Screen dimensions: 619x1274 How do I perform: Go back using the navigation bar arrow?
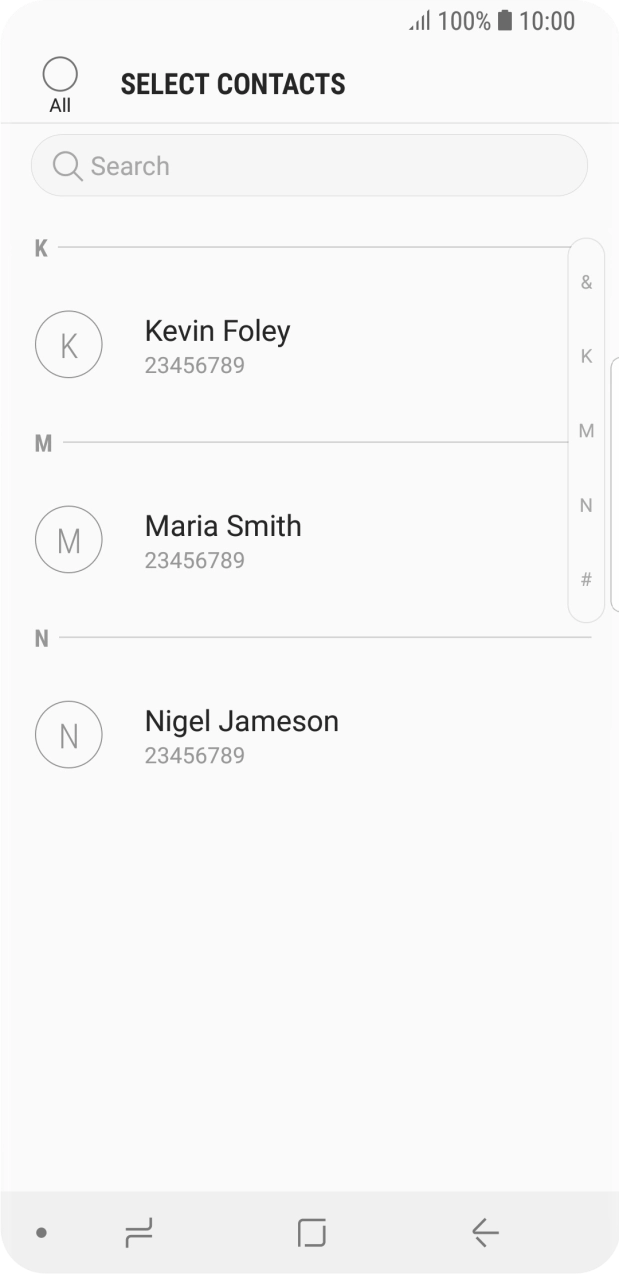click(x=485, y=1232)
